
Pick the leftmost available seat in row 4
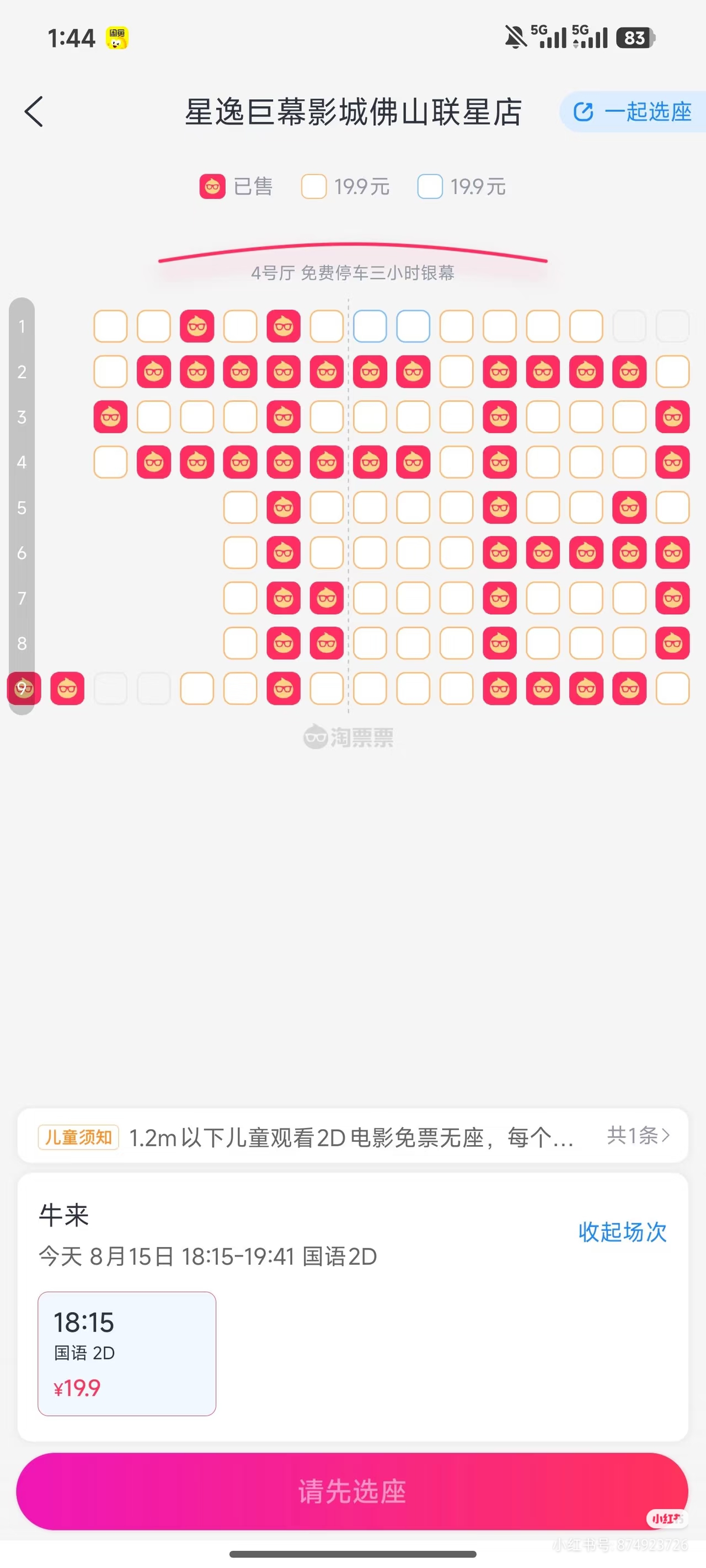(110, 462)
